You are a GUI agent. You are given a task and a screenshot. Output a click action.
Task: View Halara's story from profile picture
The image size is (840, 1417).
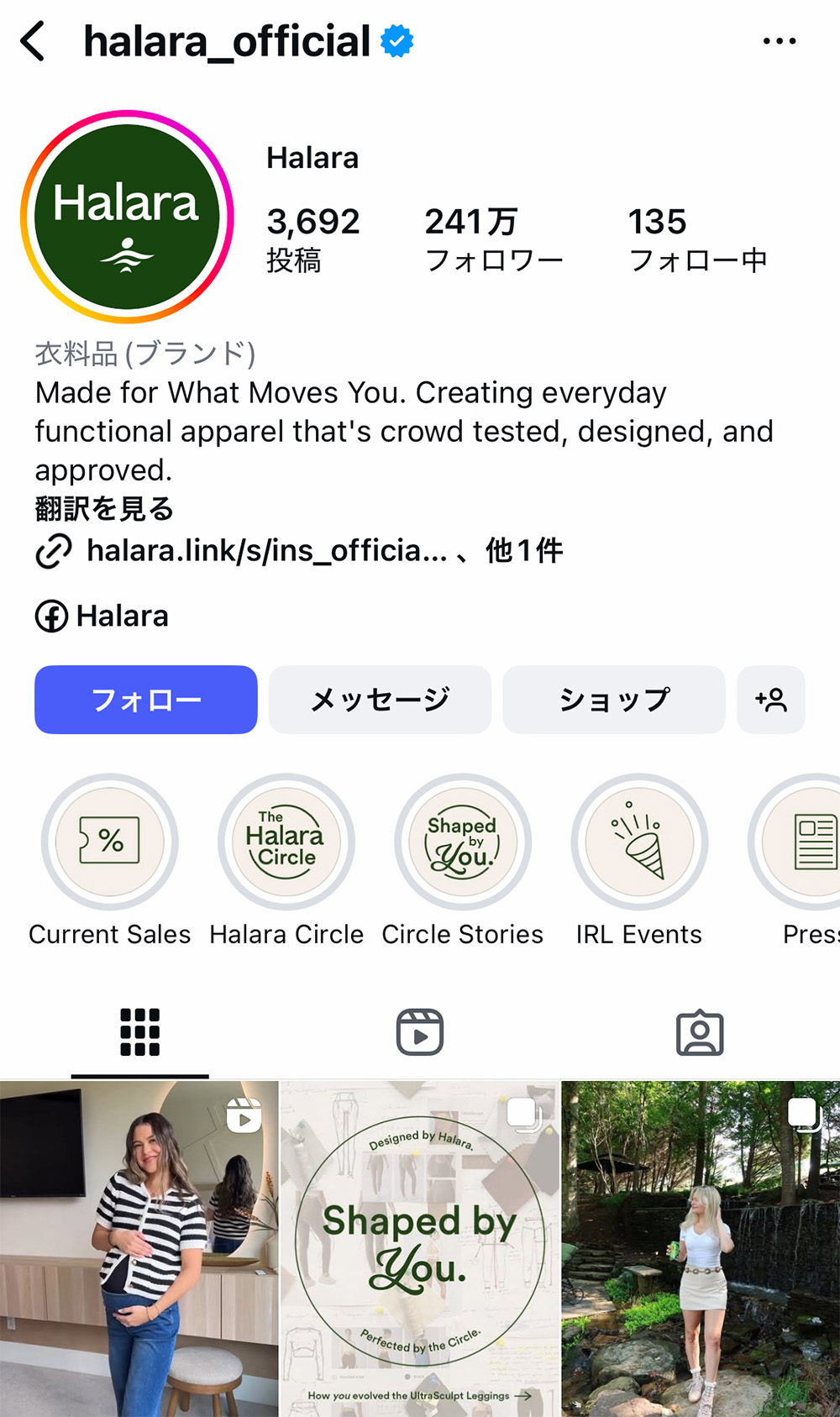click(127, 217)
